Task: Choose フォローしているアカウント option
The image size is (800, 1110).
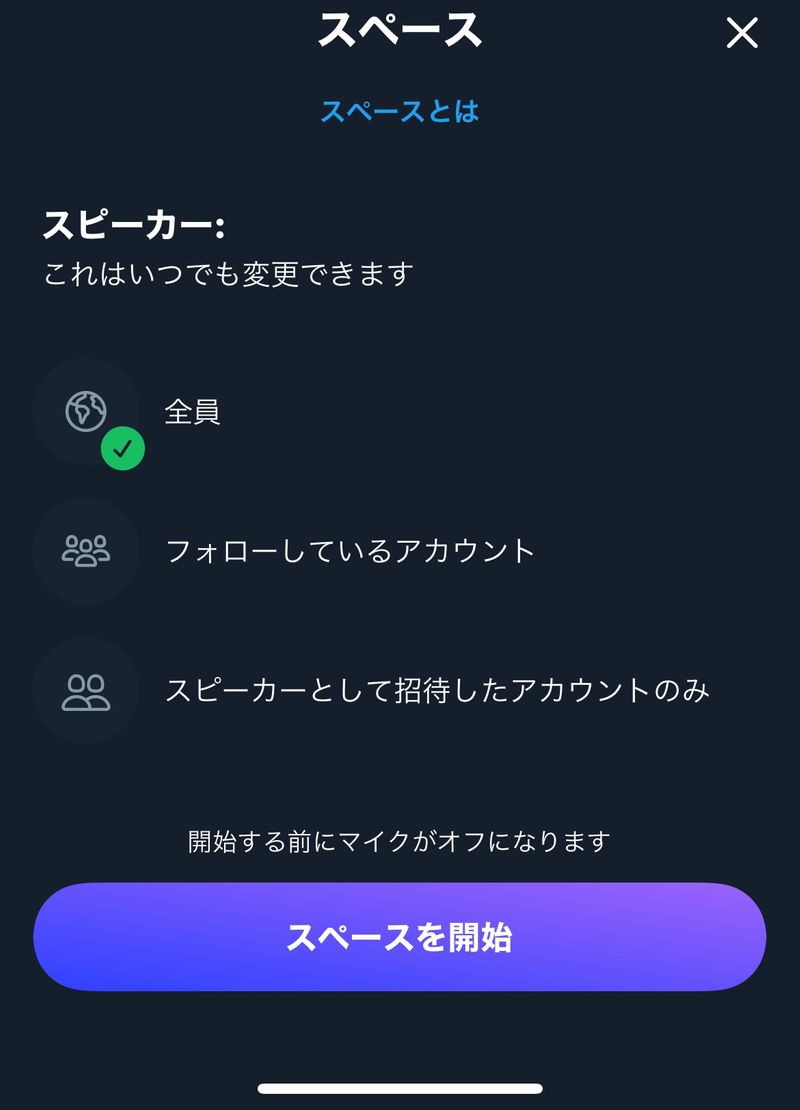Action: pyautogui.click(x=350, y=551)
